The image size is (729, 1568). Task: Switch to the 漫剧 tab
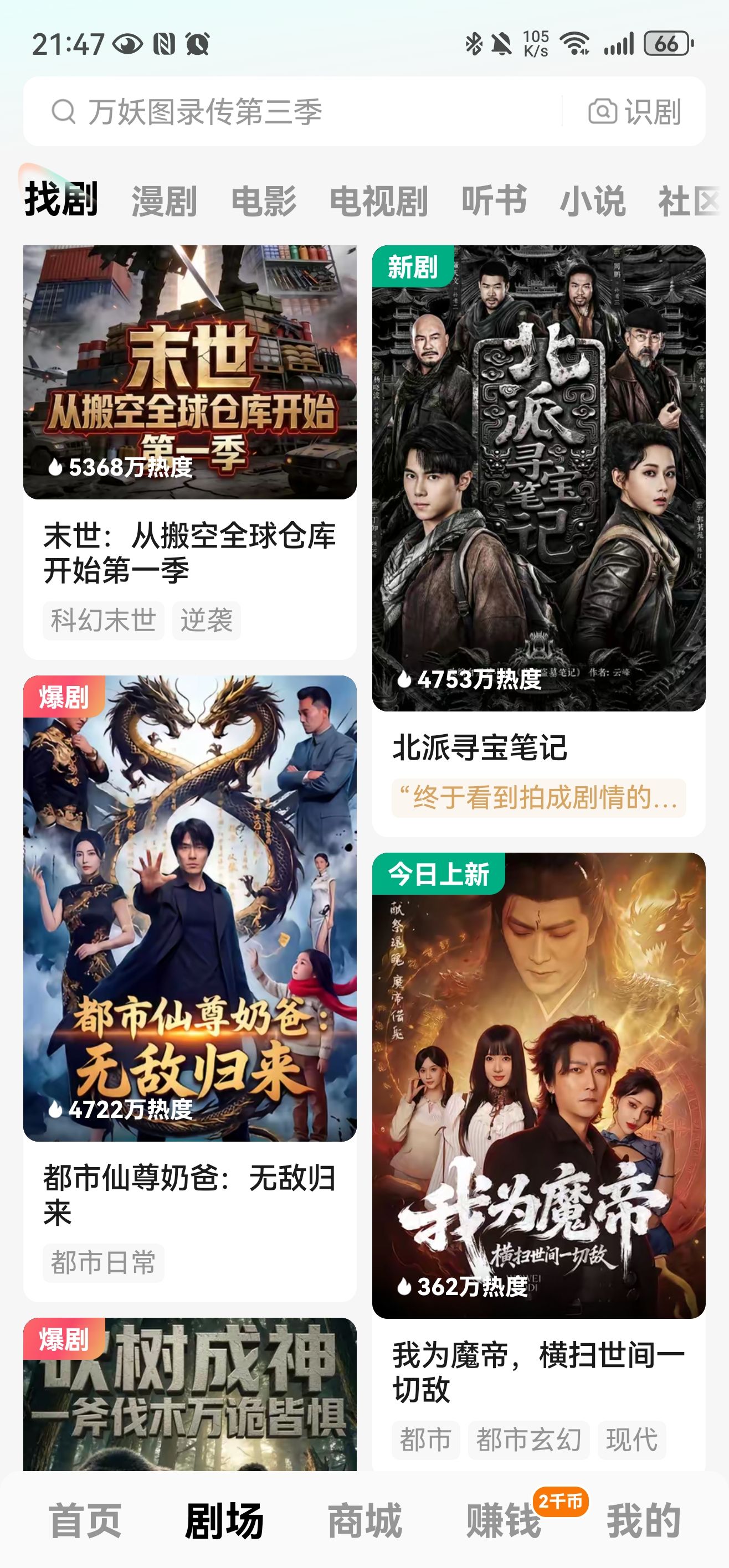coord(165,201)
